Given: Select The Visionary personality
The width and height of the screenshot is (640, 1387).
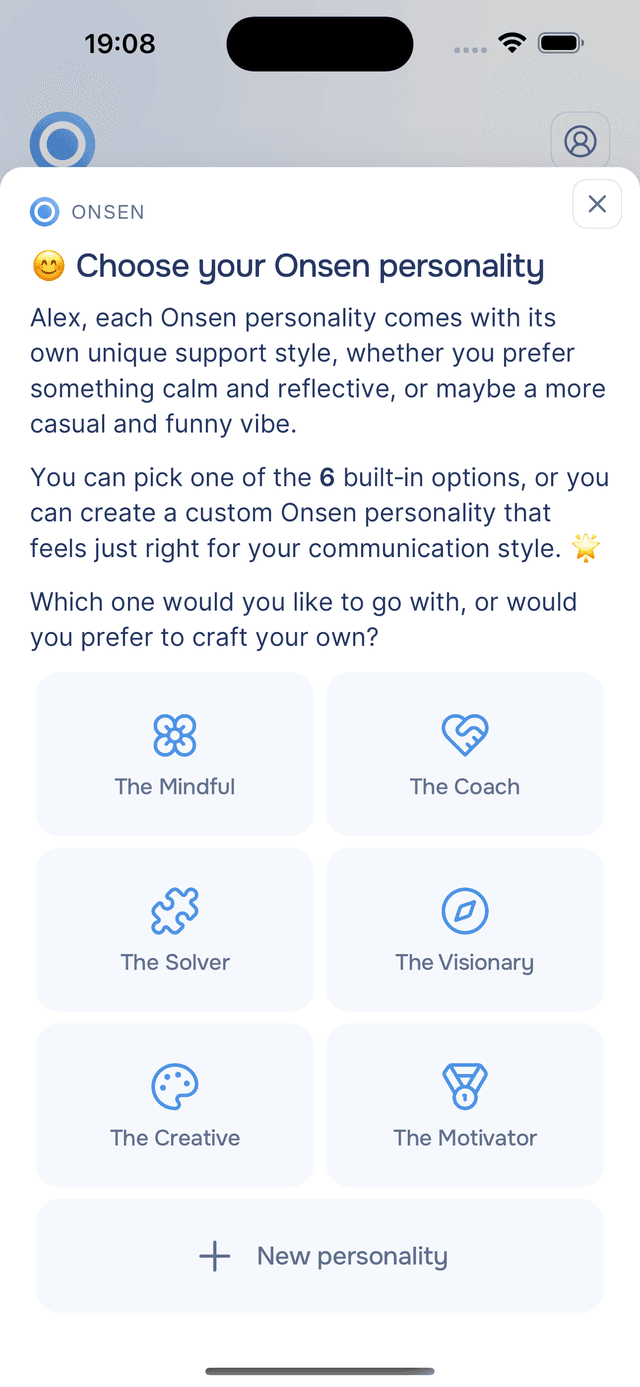Looking at the screenshot, I should 465,930.
